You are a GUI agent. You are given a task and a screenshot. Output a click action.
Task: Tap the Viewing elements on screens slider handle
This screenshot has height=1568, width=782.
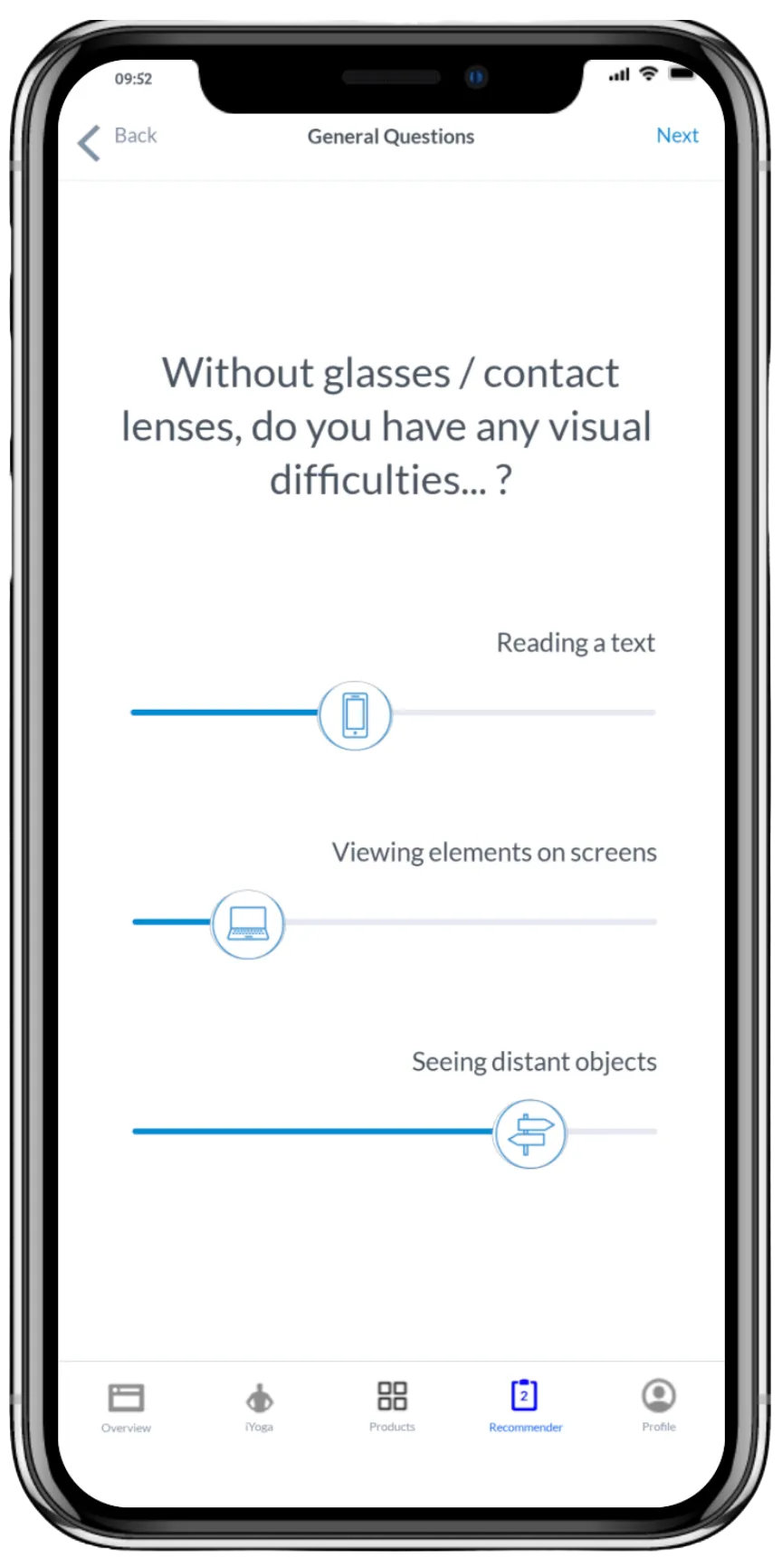tap(247, 923)
